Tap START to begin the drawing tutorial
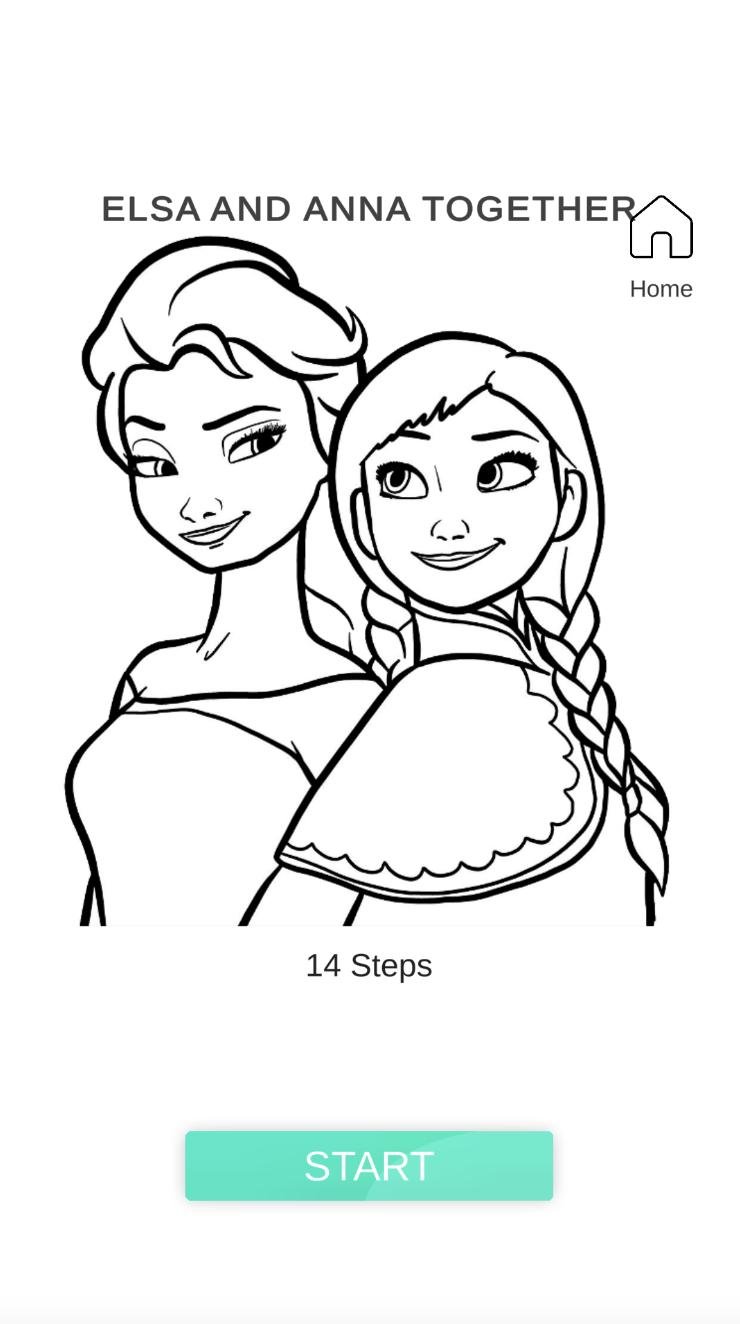 (369, 1166)
